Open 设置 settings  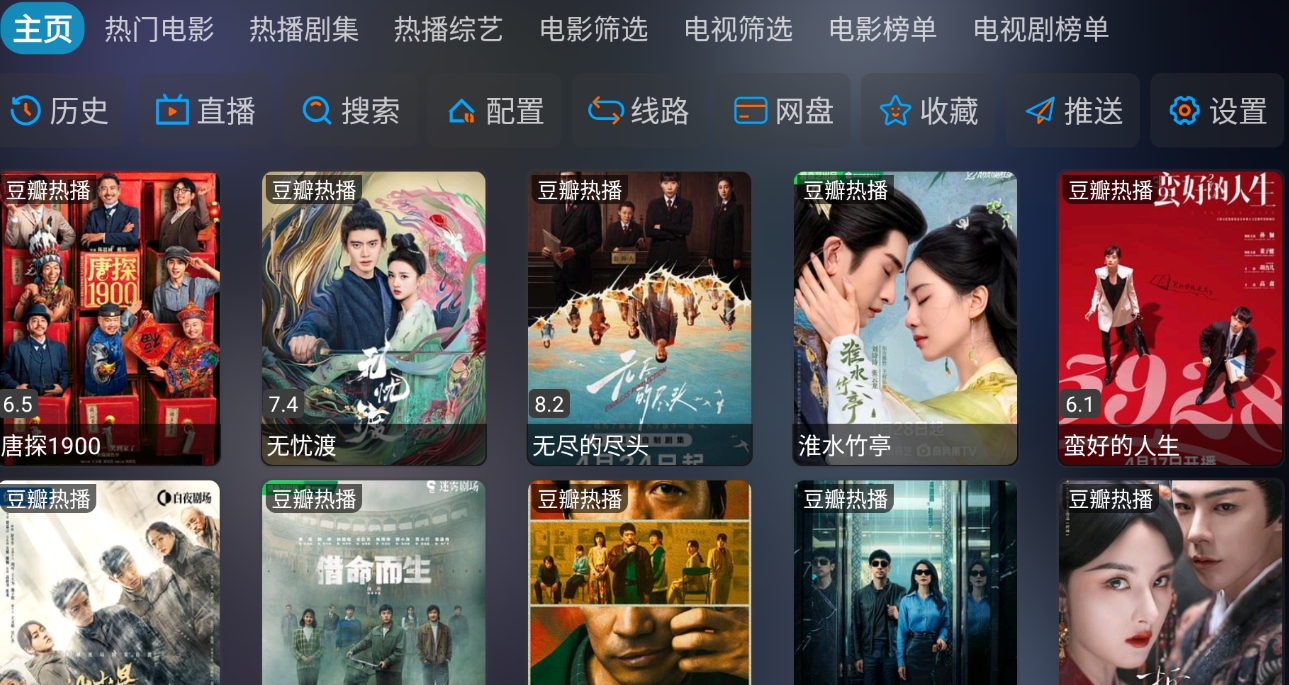click(x=1218, y=111)
